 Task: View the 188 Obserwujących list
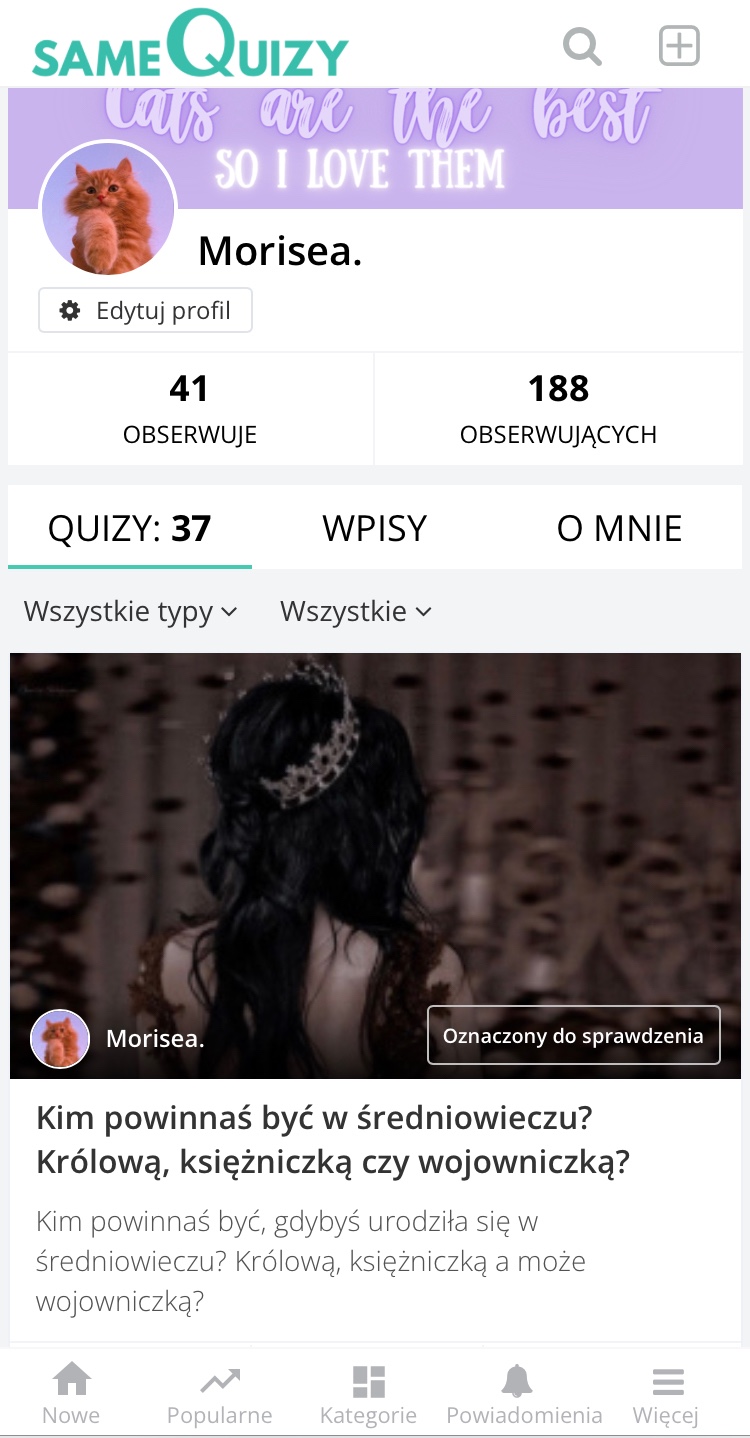558,408
